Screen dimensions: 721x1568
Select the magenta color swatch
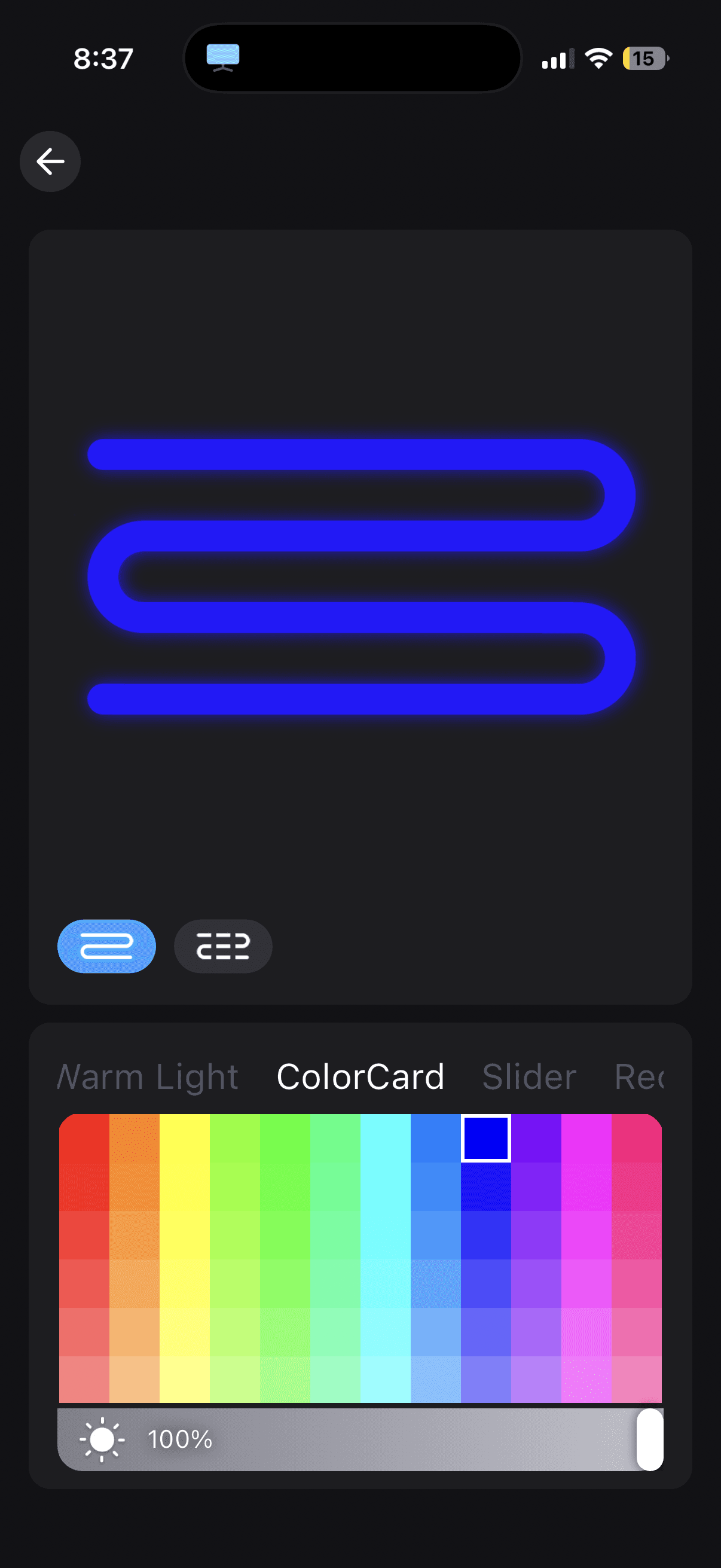pyautogui.click(x=587, y=1138)
